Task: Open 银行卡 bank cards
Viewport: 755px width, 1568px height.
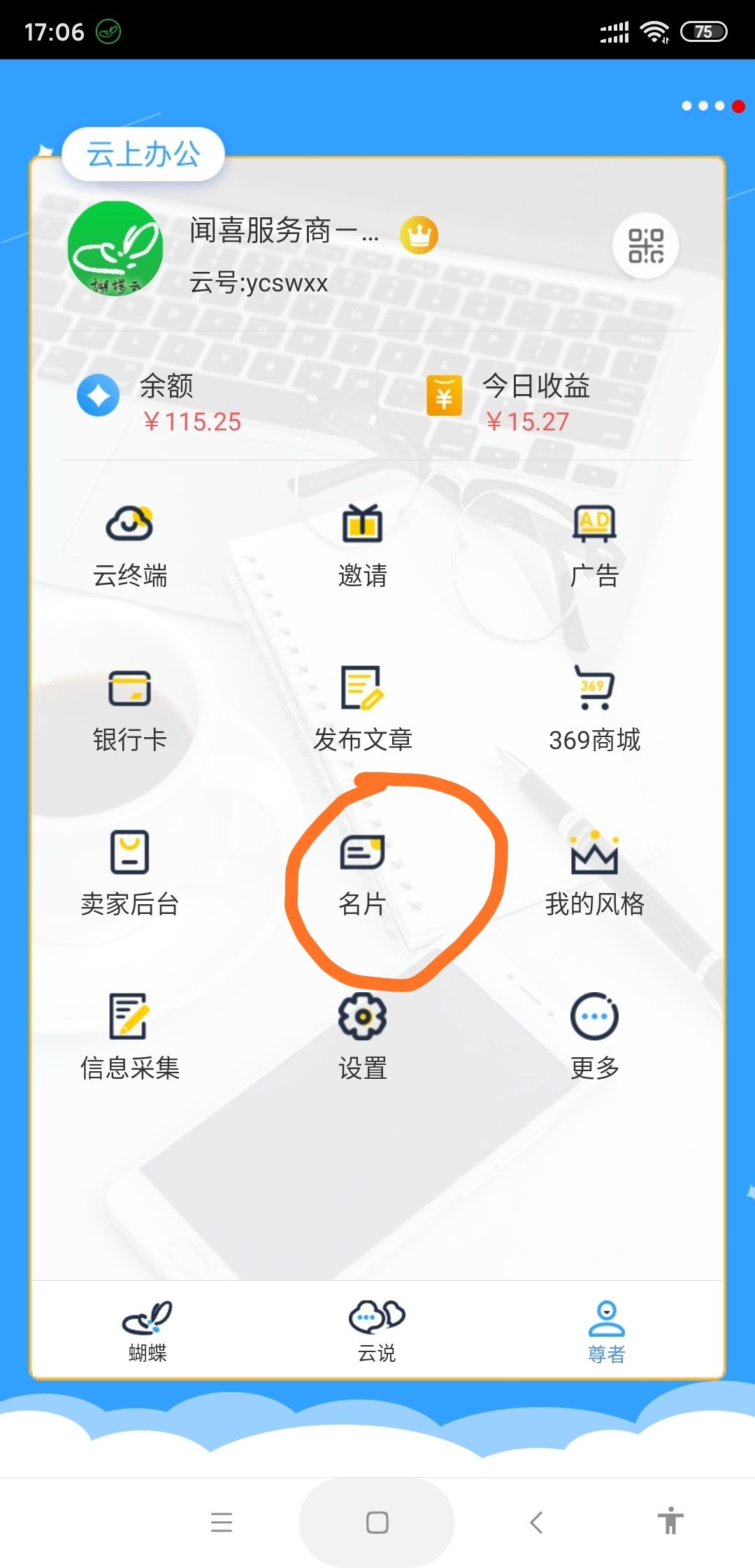Action: tap(129, 709)
